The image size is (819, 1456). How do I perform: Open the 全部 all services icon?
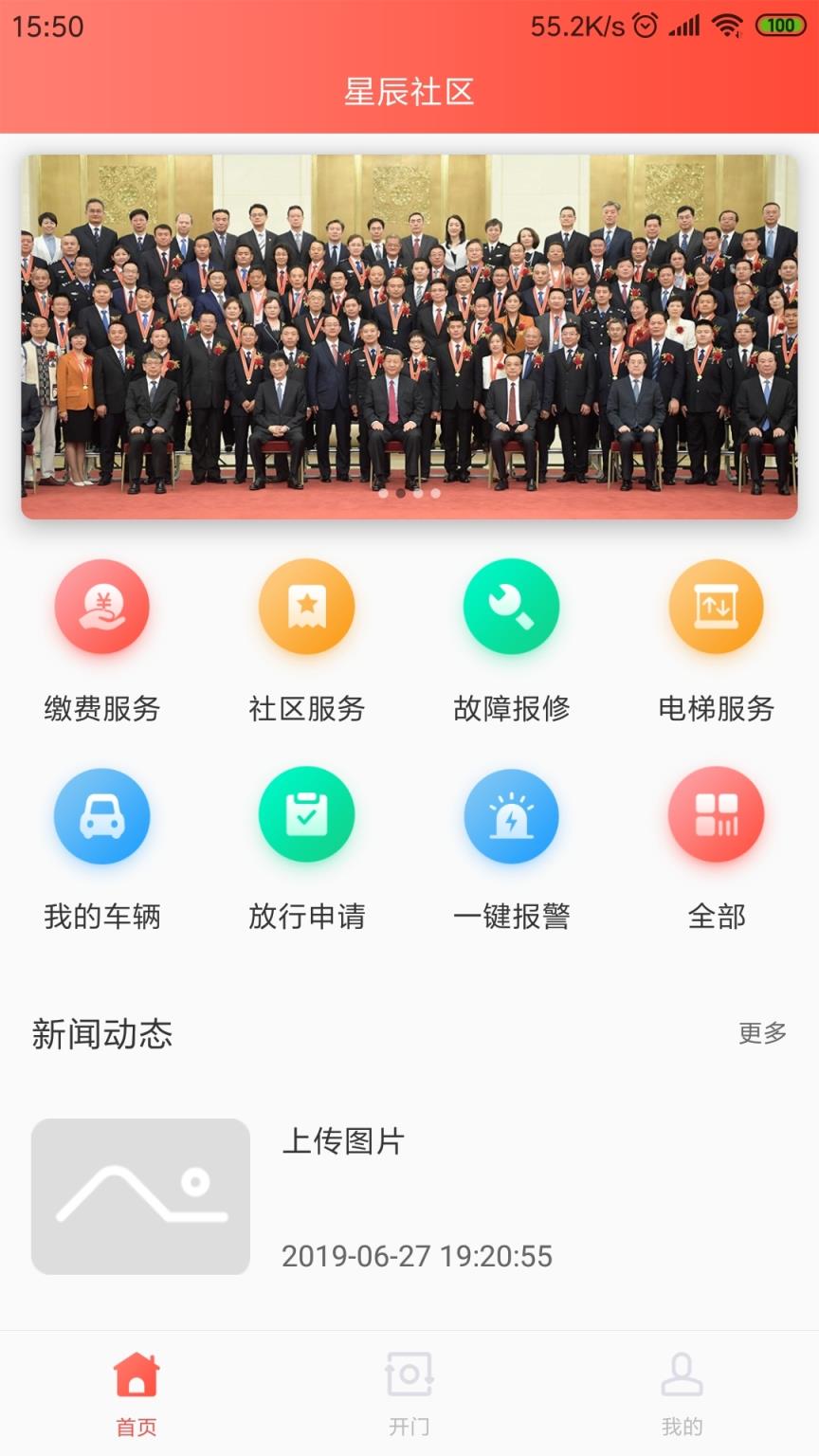point(717,815)
